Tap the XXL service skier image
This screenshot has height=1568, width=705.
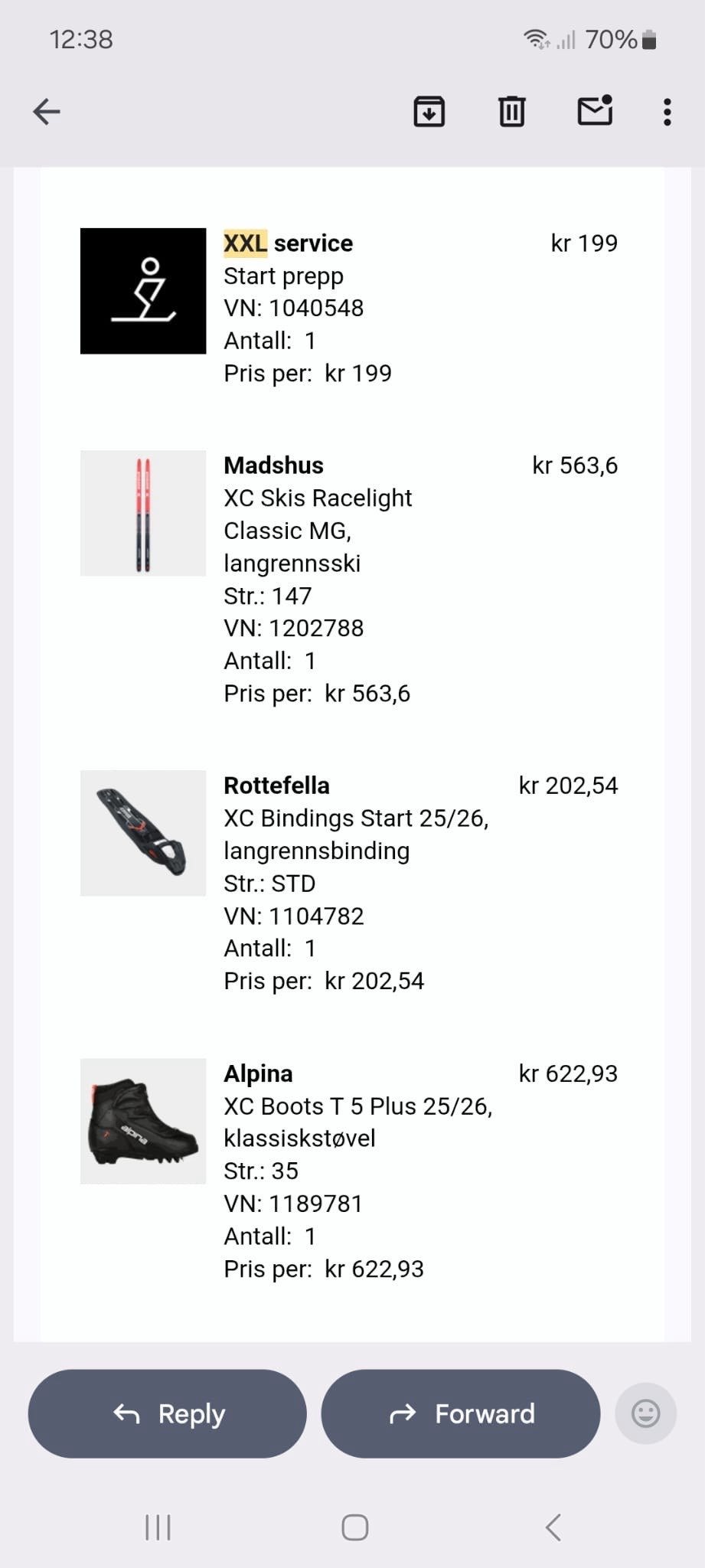pyautogui.click(x=142, y=291)
